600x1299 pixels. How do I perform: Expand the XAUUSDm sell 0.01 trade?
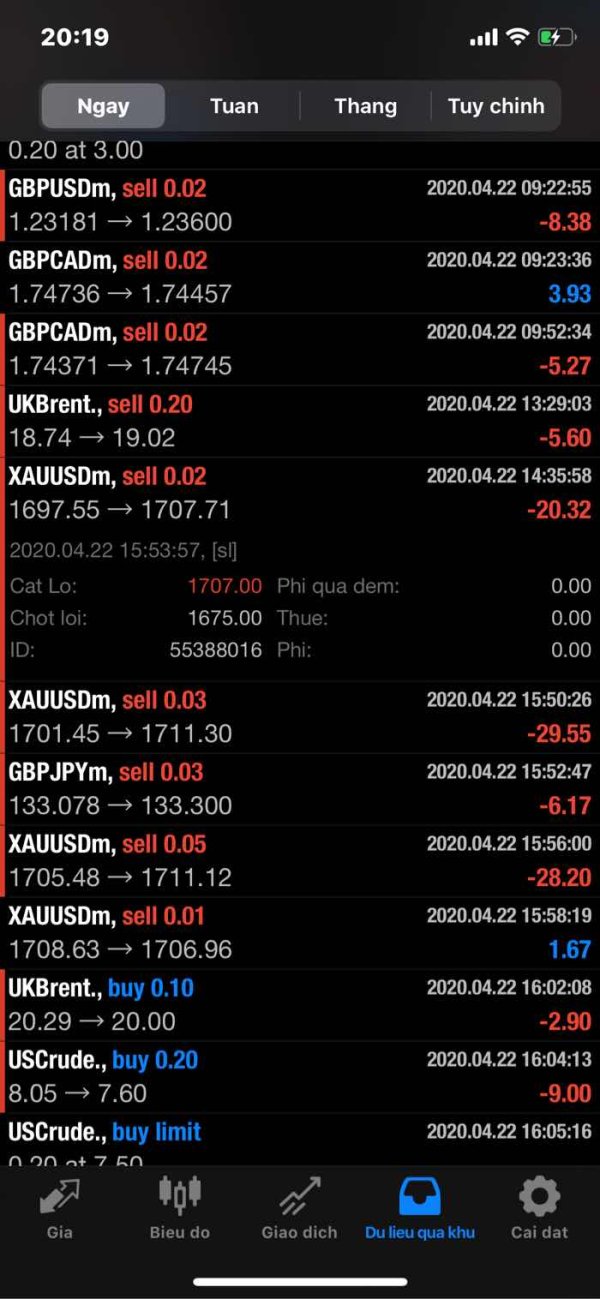pyautogui.click(x=300, y=933)
